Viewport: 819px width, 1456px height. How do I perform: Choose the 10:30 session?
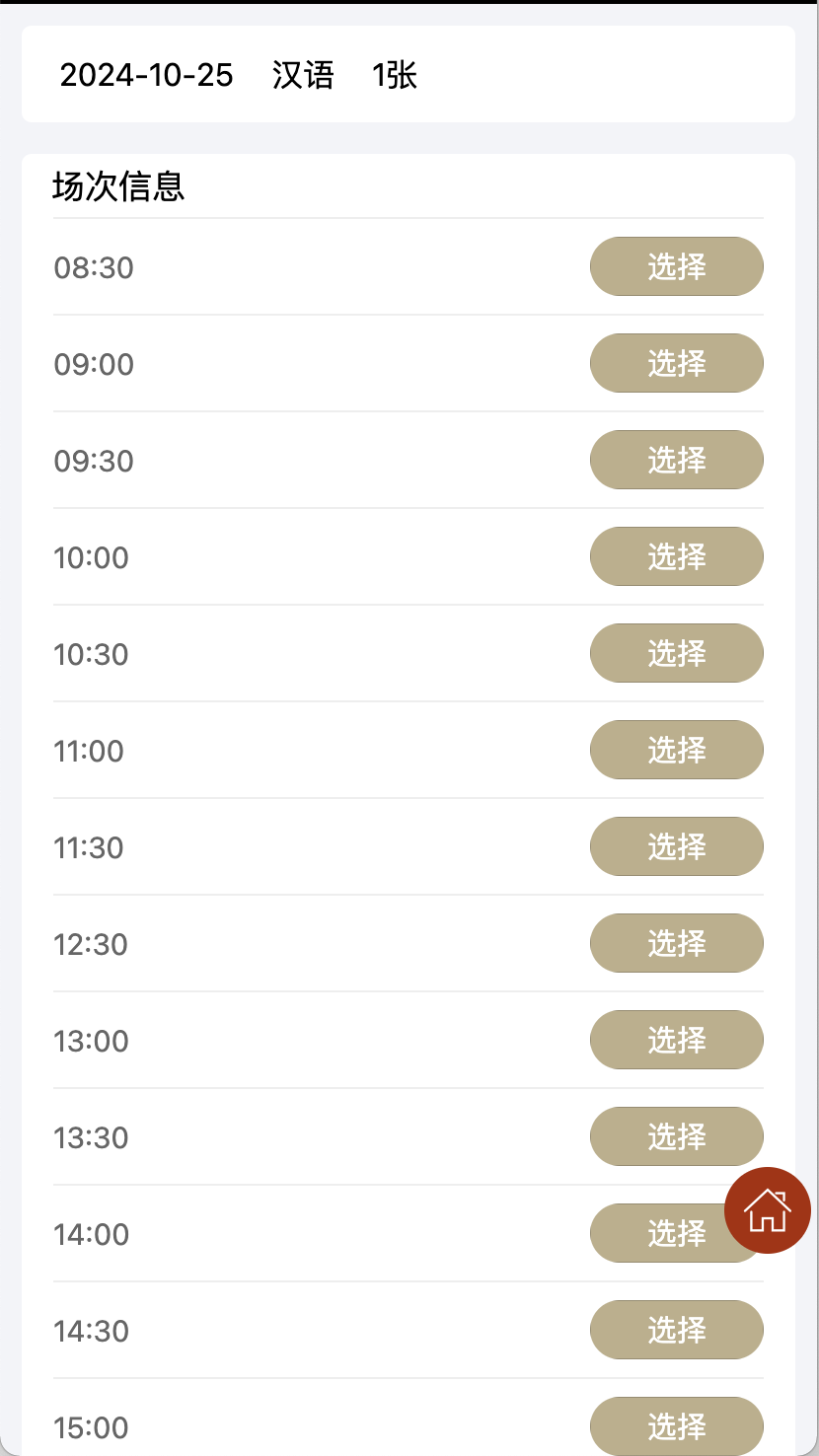pos(676,653)
